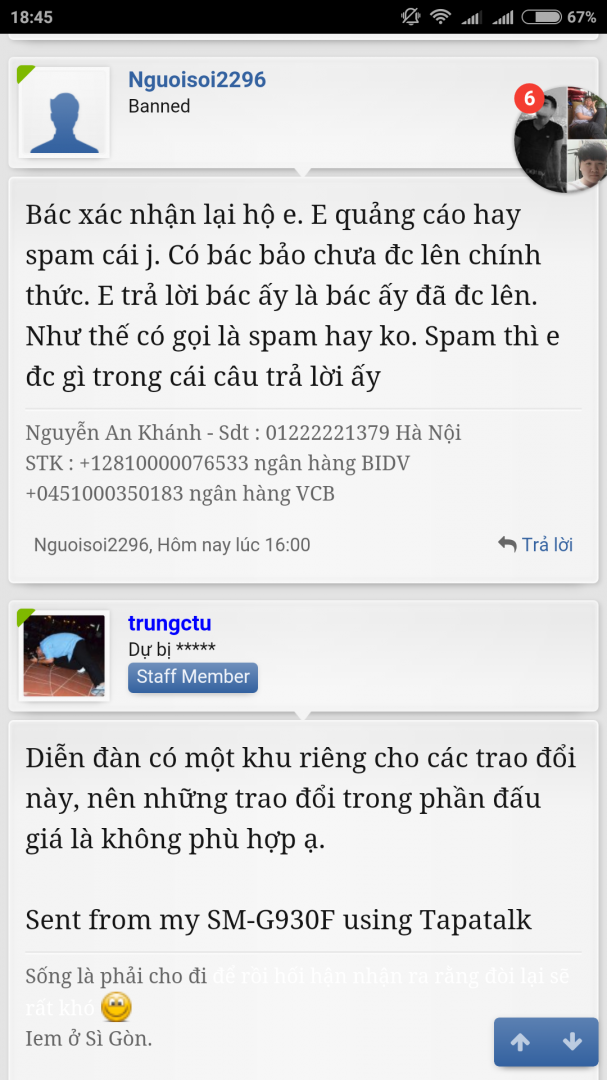Tap trungctu's avatar picture
607x1080 pixels.
coord(65,656)
